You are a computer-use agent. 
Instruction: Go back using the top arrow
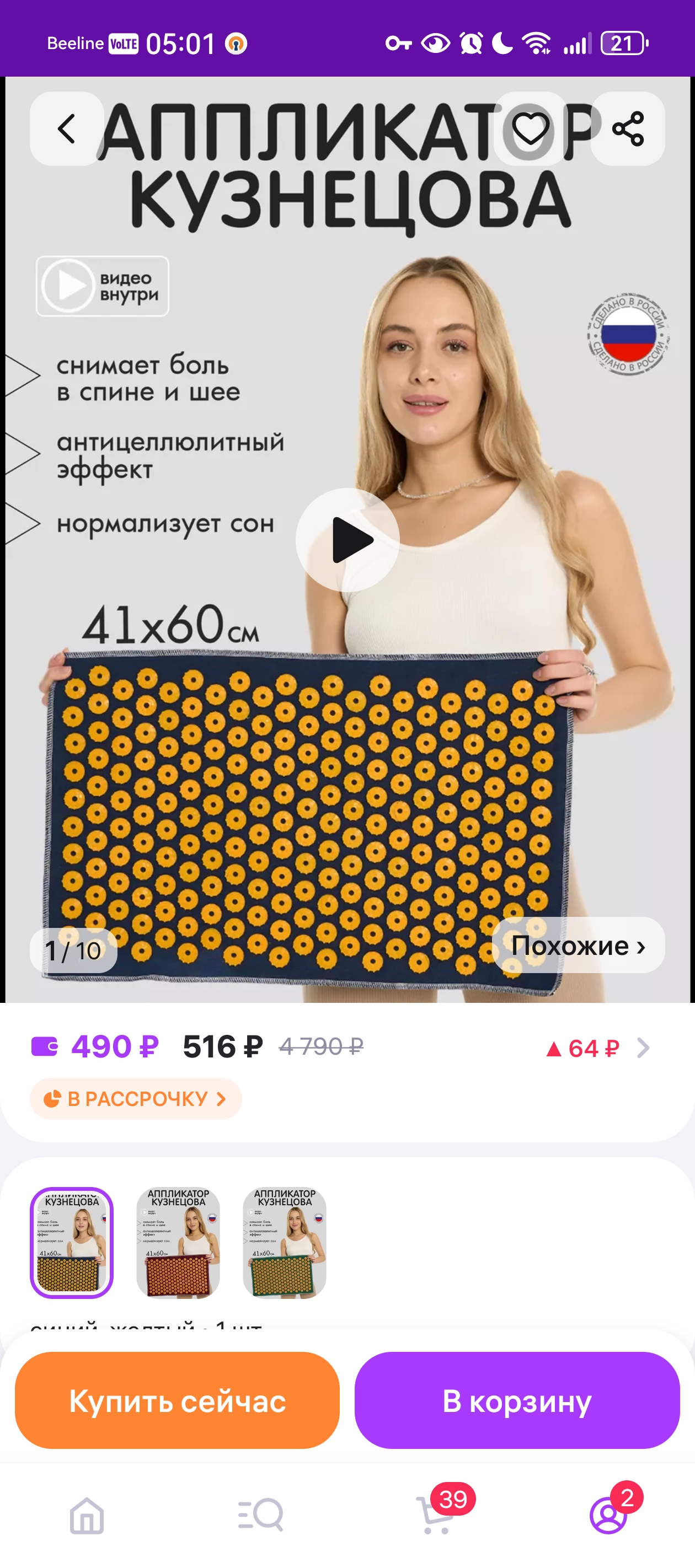coord(66,129)
